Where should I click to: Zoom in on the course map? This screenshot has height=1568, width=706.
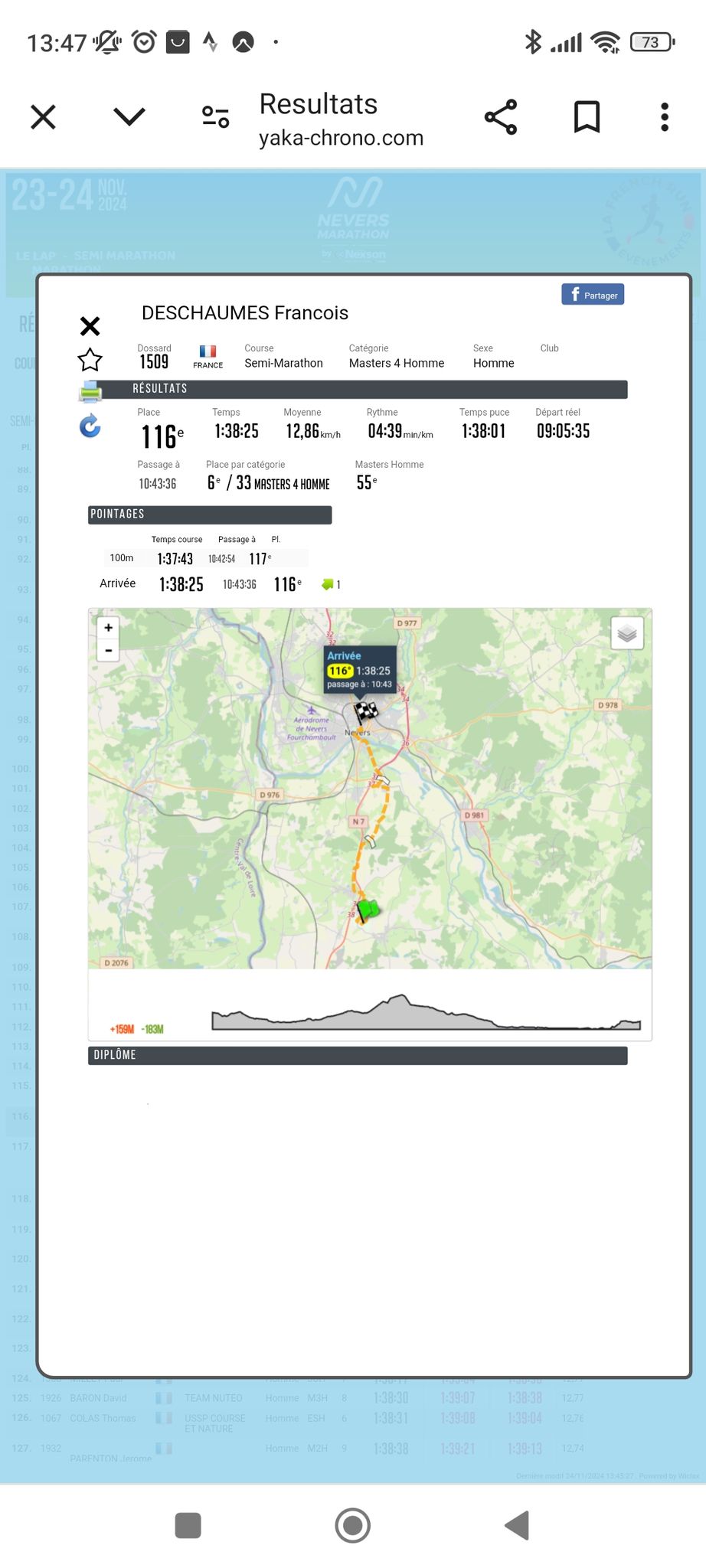point(109,628)
